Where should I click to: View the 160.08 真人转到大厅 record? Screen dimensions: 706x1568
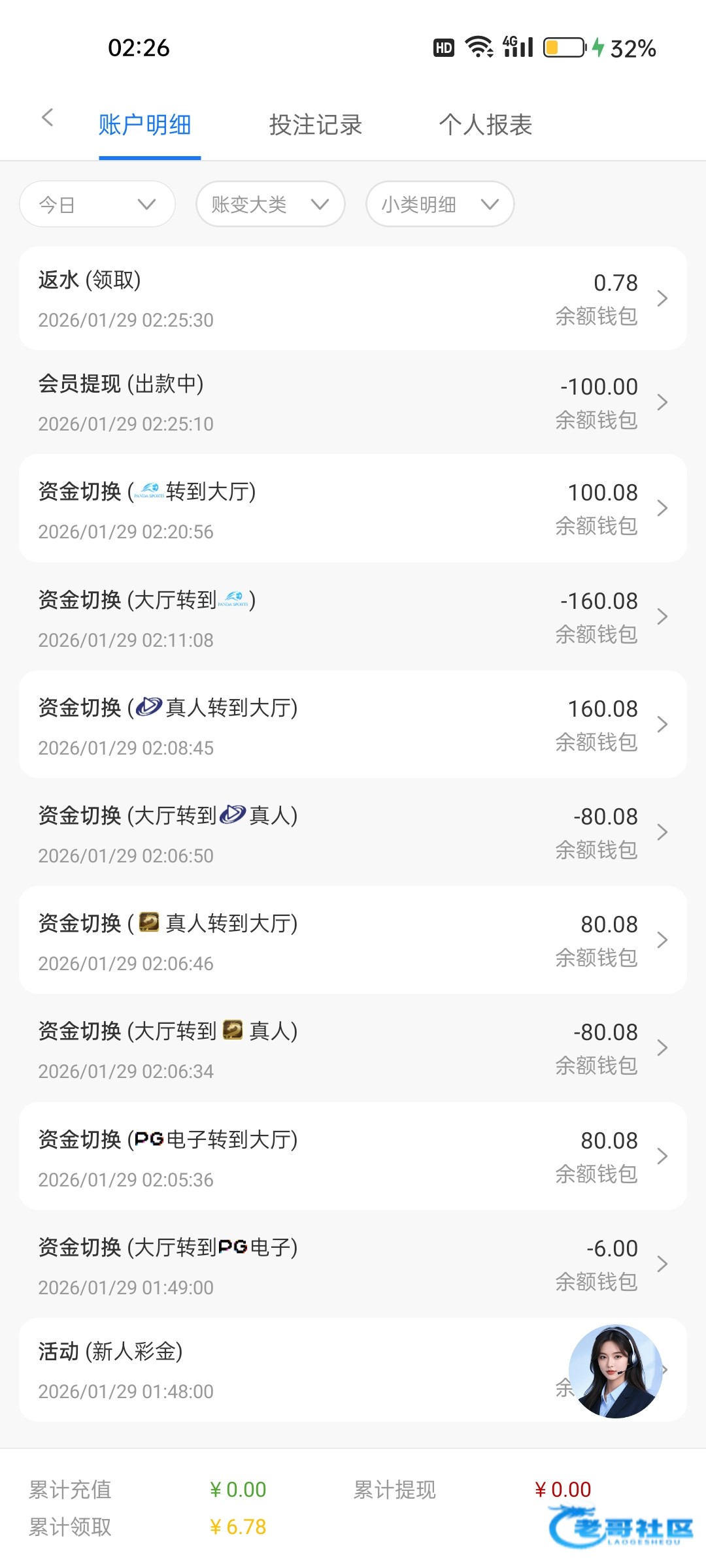353,725
